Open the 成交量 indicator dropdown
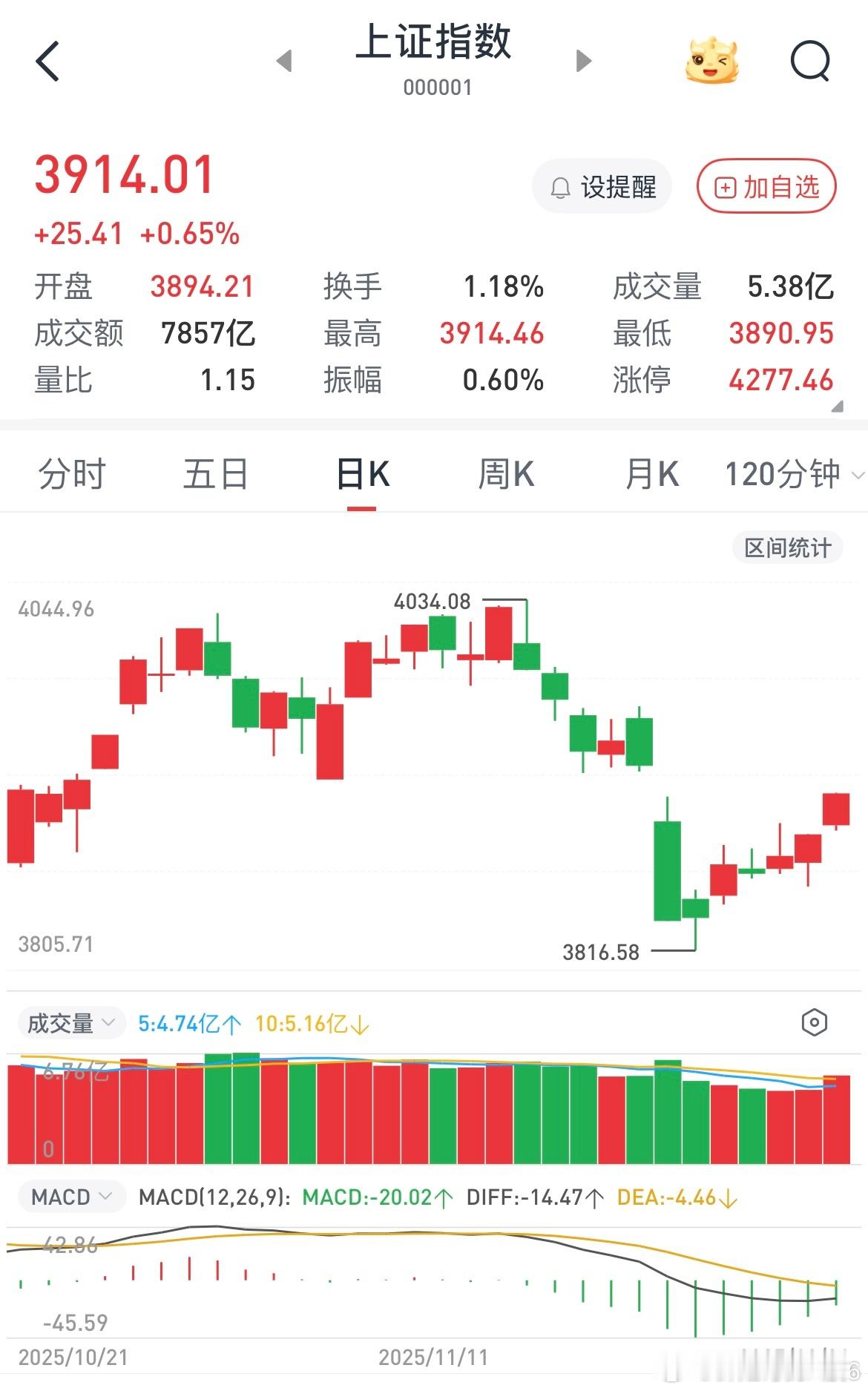The width and height of the screenshot is (868, 1391). coord(71,1022)
